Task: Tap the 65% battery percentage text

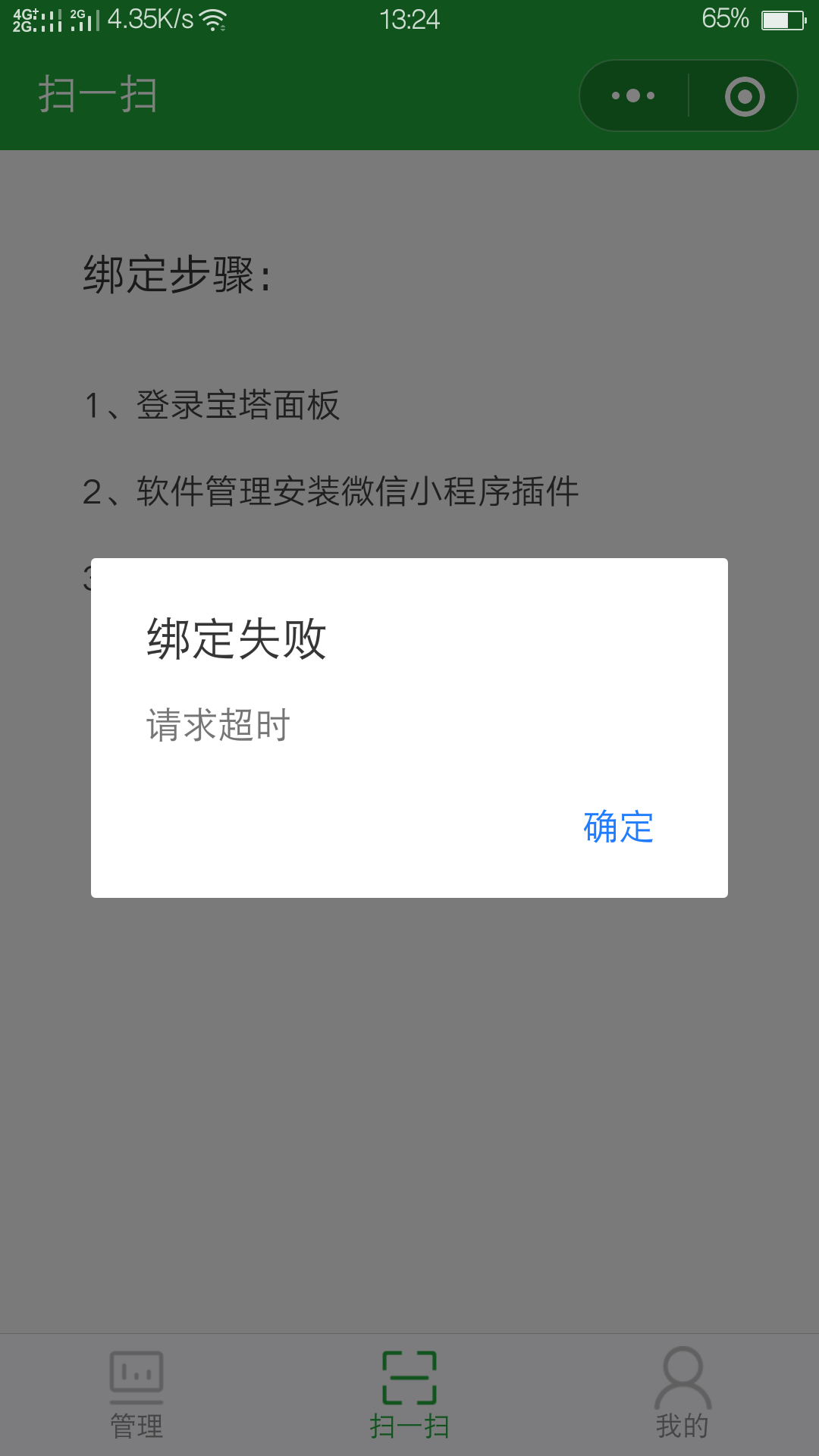Action: coord(724,19)
